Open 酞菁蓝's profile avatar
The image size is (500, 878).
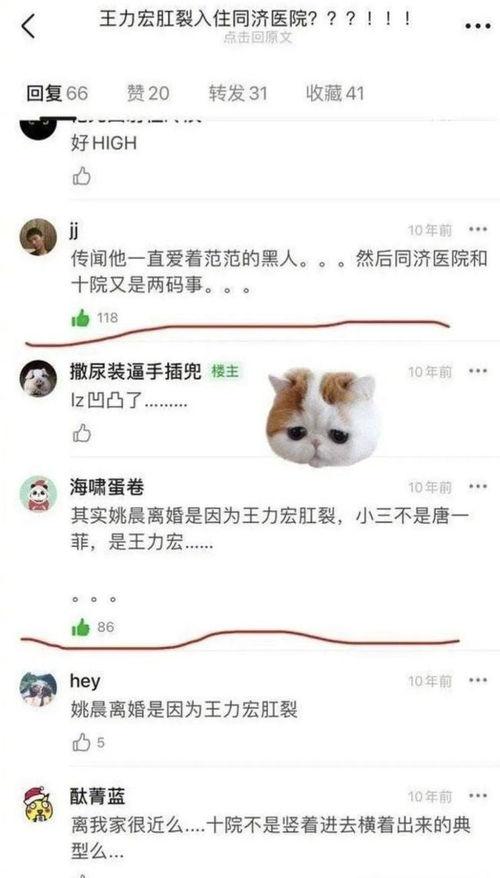[38, 804]
